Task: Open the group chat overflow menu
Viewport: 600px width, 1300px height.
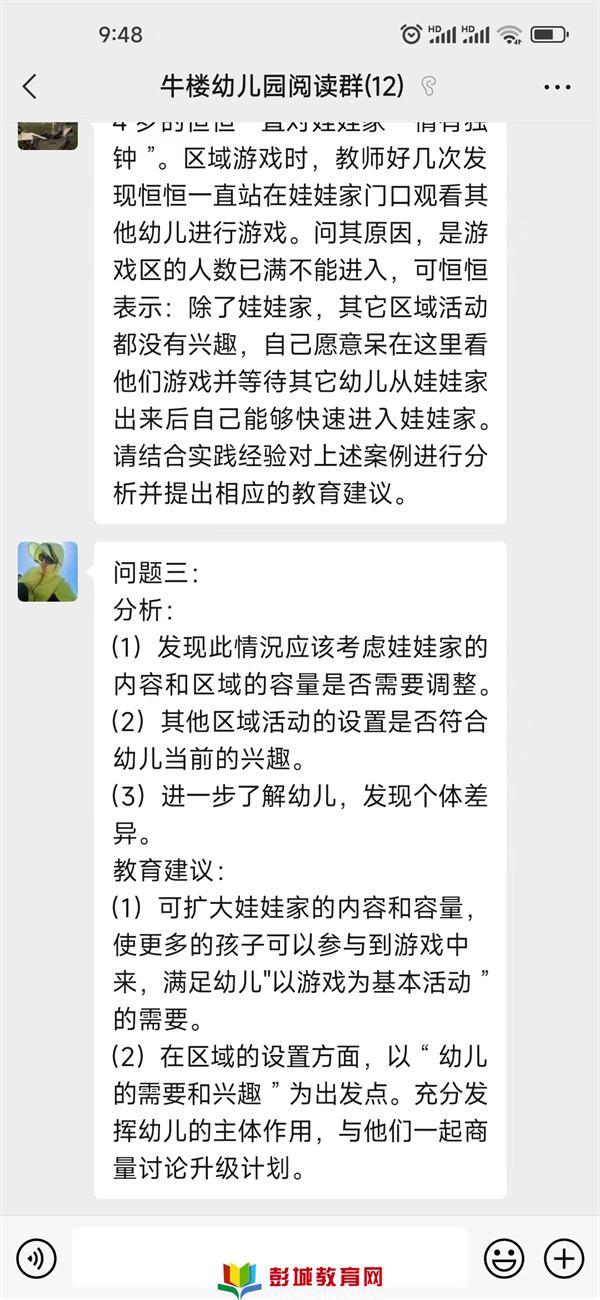Action: pos(557,87)
